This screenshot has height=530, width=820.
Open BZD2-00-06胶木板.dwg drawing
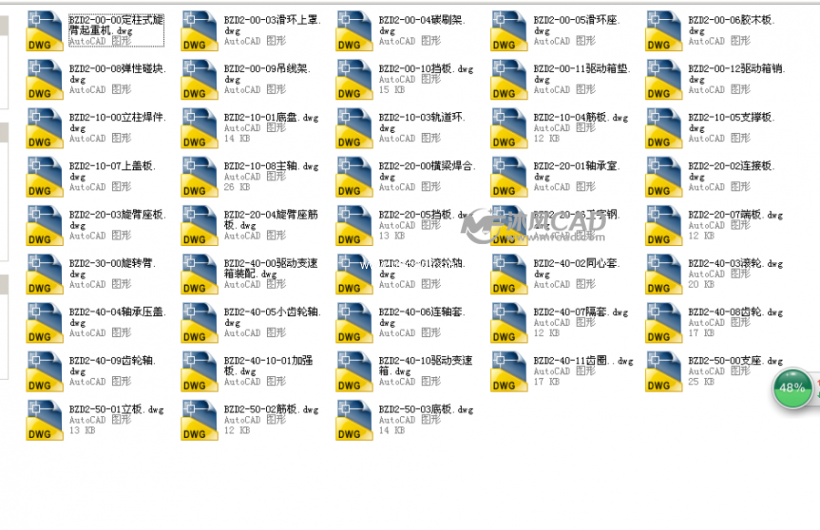click(x=664, y=30)
